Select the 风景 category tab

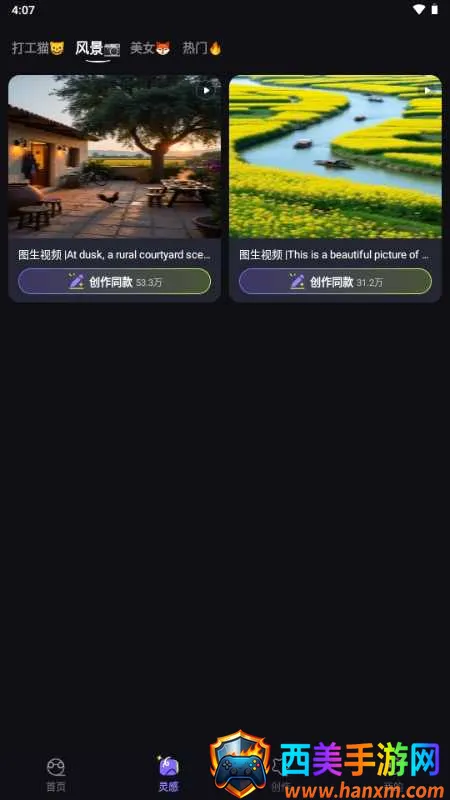point(98,48)
